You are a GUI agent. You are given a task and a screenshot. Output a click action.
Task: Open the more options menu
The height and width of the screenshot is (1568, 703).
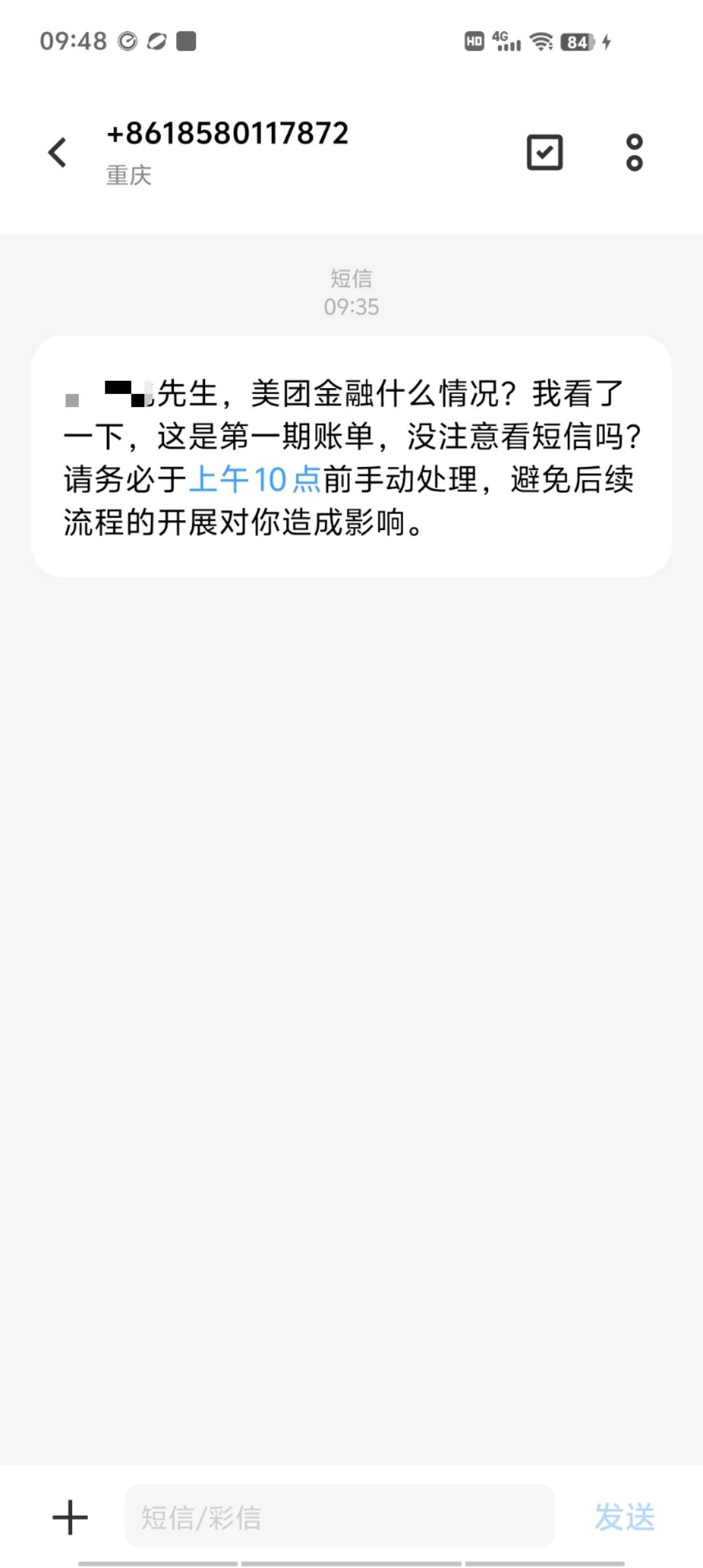[634, 152]
